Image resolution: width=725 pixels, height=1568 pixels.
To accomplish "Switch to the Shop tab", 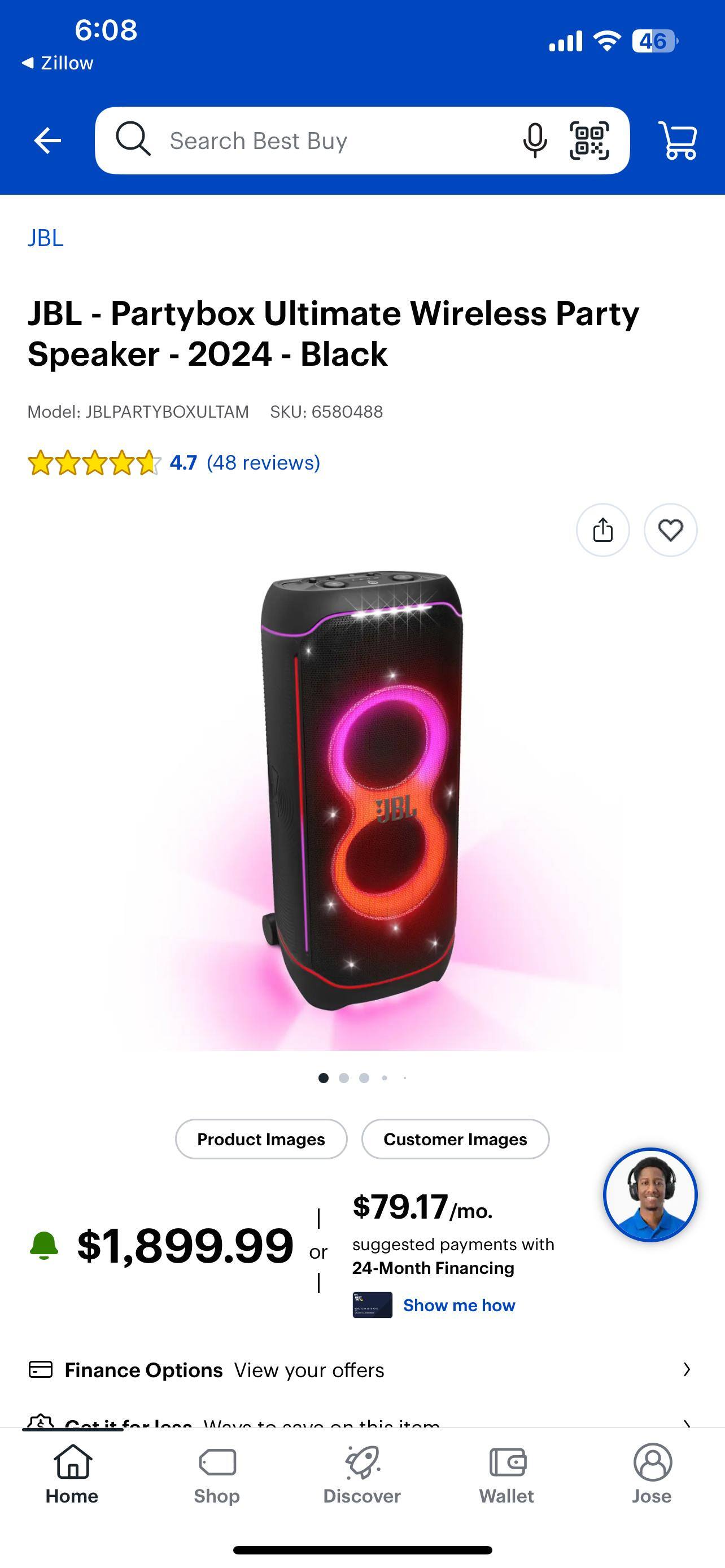I will click(217, 1474).
